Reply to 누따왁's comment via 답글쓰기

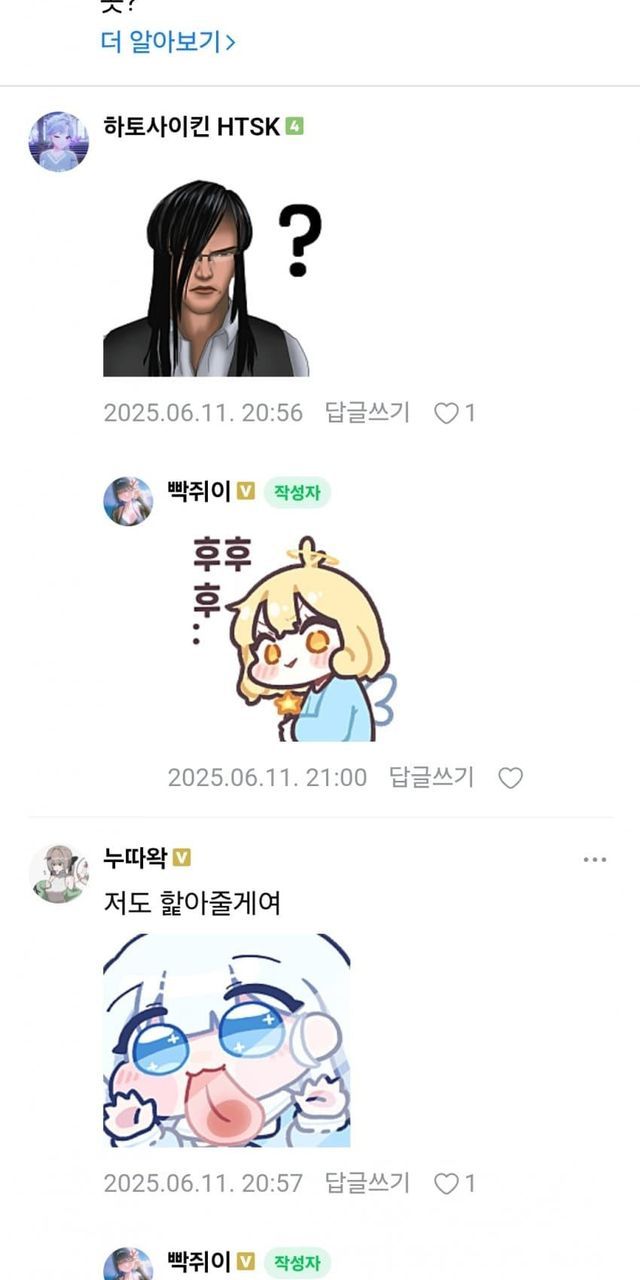pos(367,1183)
